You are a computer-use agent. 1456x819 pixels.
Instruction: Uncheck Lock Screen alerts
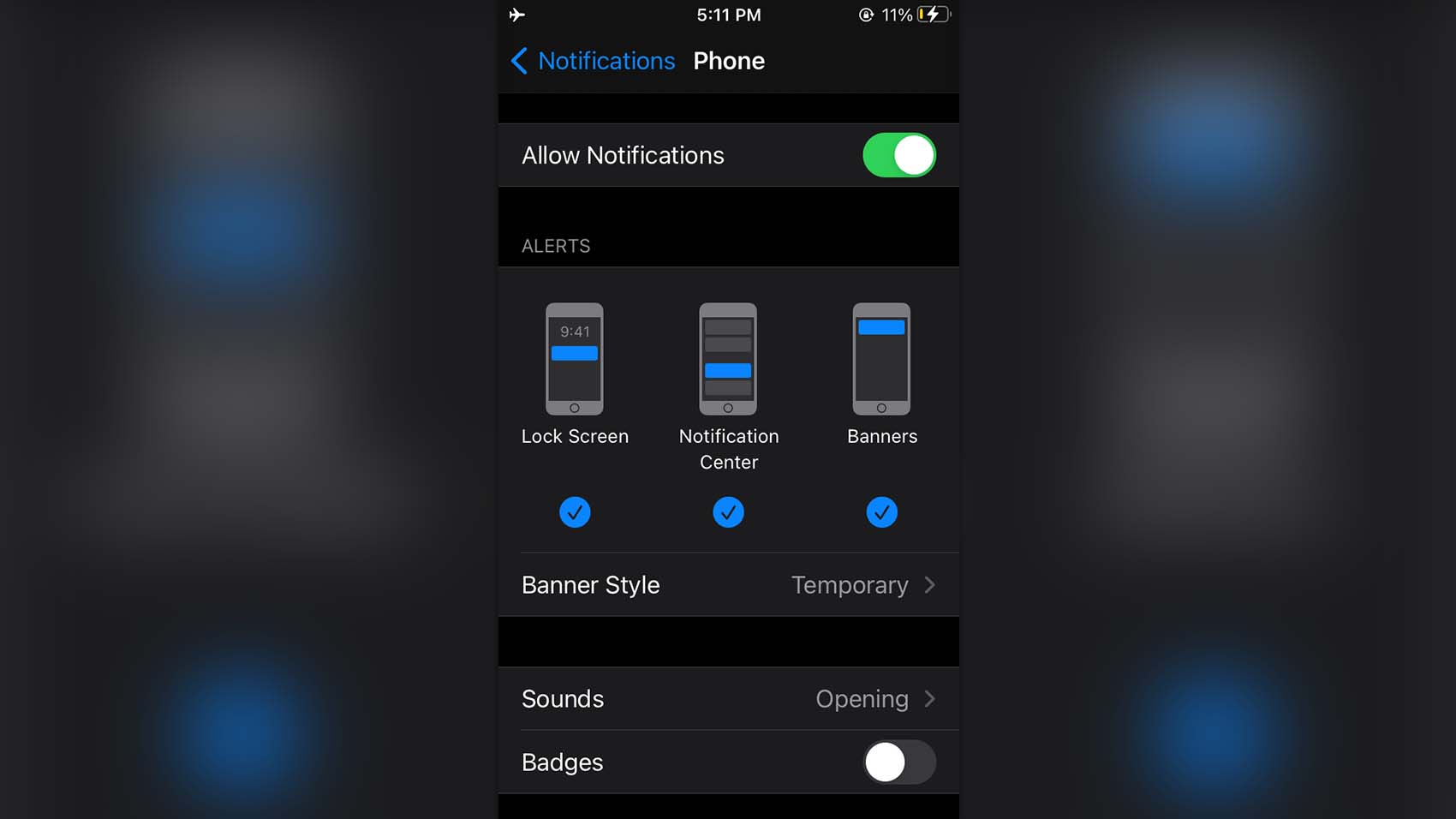pos(575,512)
